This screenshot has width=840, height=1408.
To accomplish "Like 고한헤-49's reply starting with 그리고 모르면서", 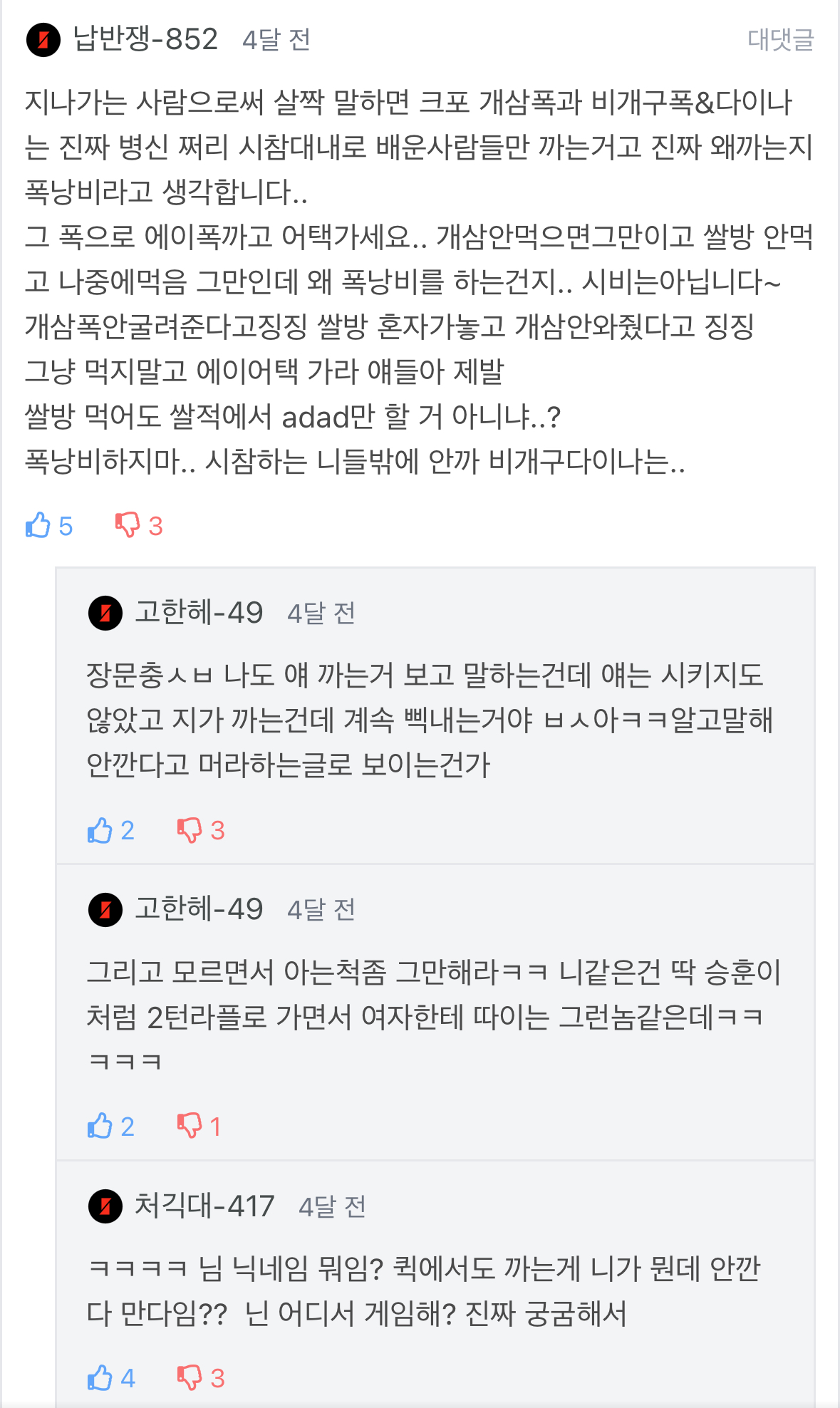I will pyautogui.click(x=100, y=1126).
